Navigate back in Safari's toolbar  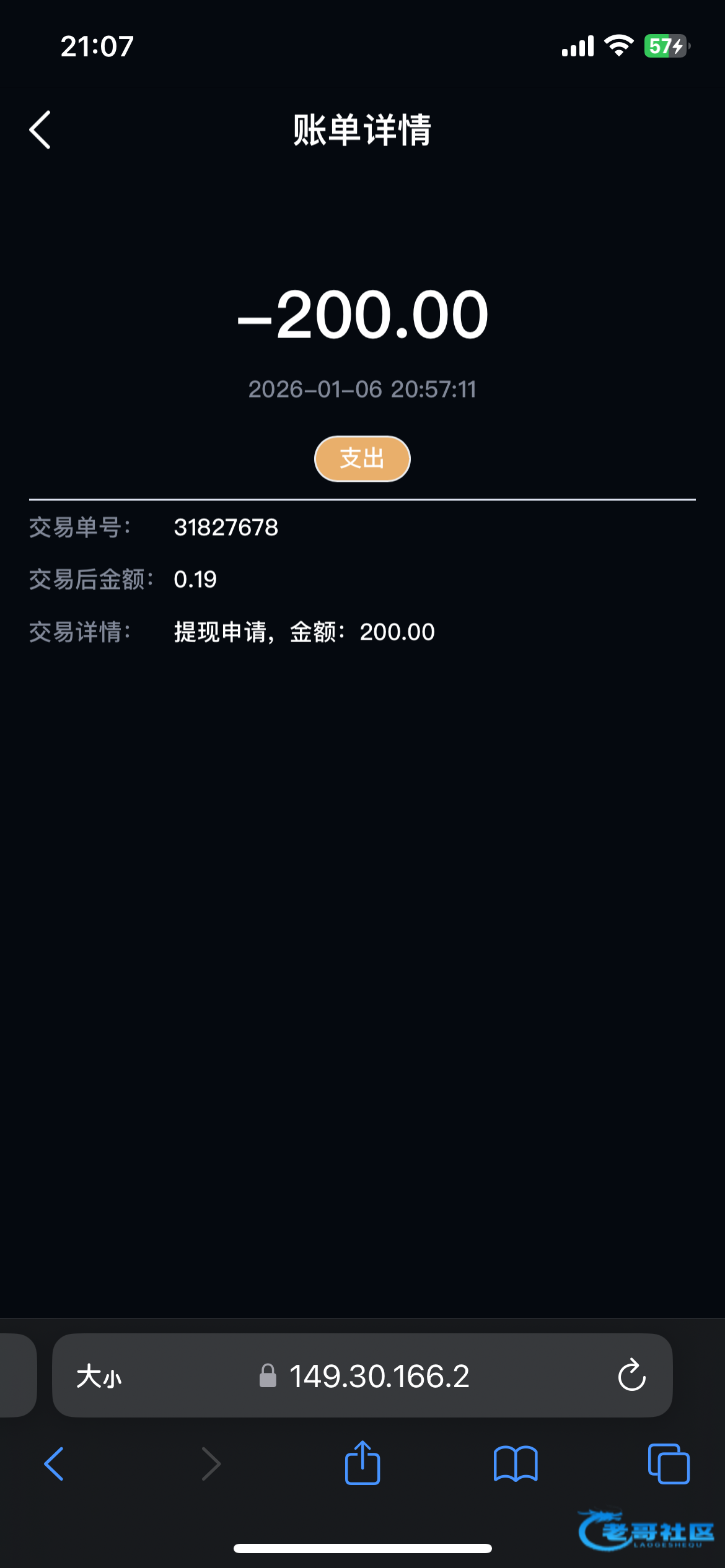point(54,1464)
